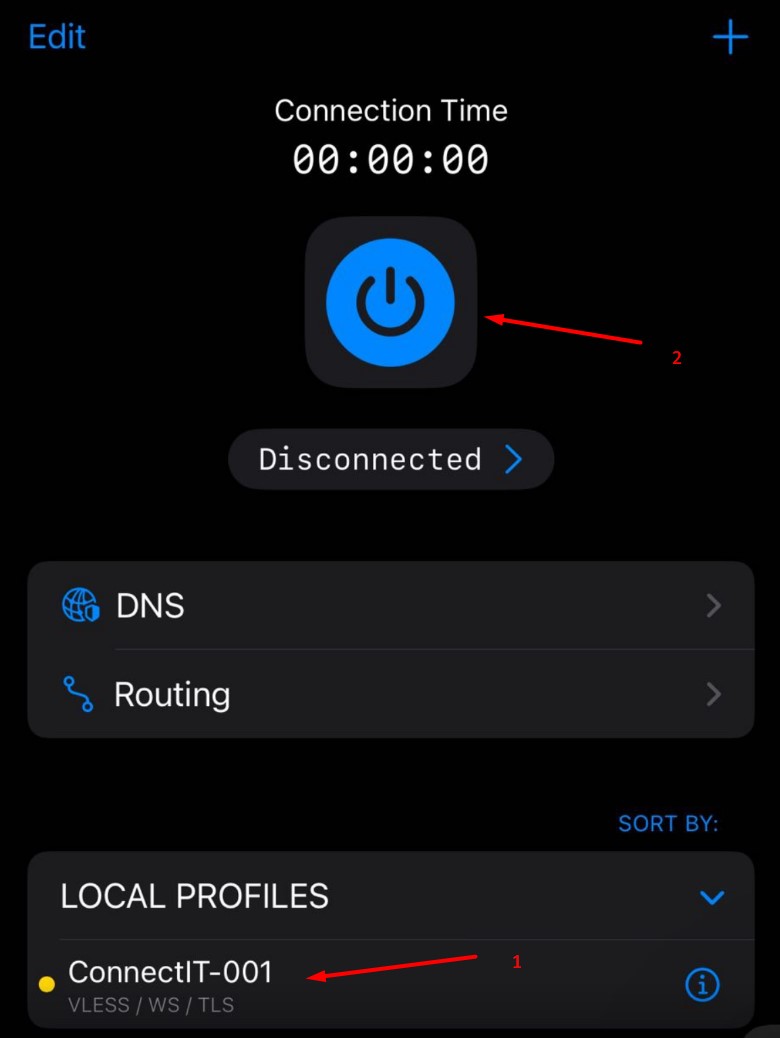Tap the power button to connect
780x1038 pixels.
coord(390,301)
